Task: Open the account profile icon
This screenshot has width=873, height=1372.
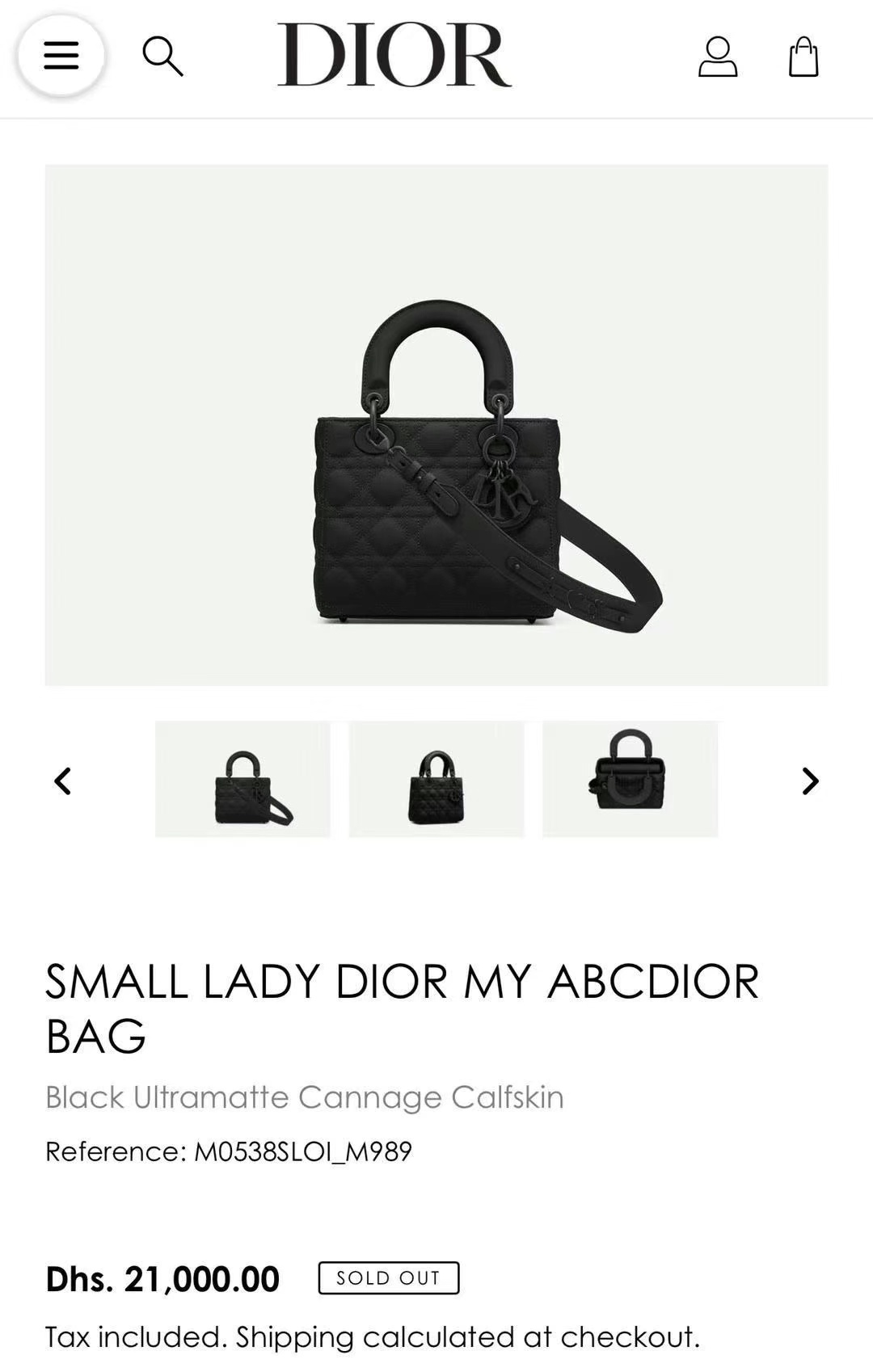Action: [x=718, y=57]
